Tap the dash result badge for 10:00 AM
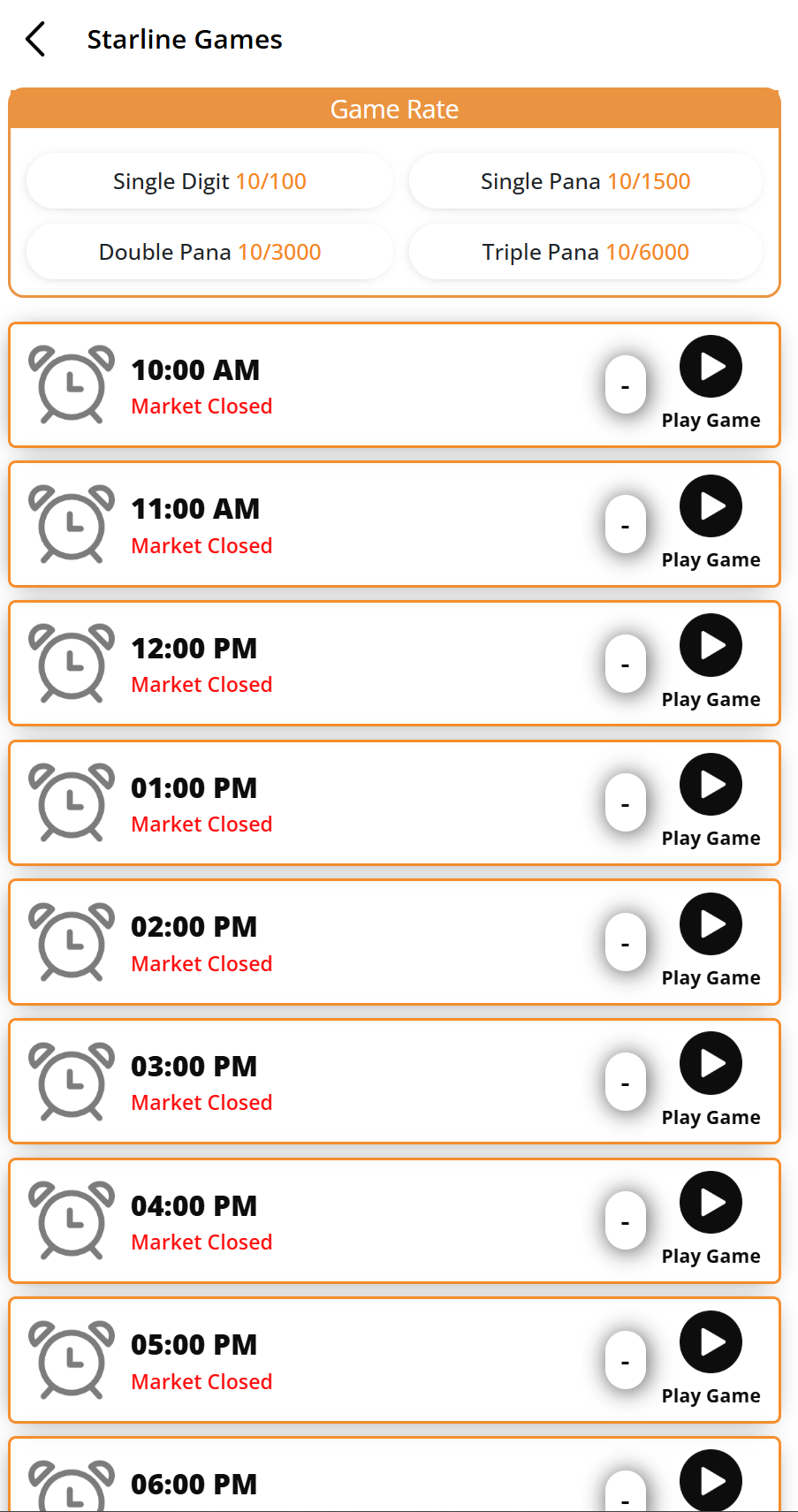The image size is (798, 1512). pos(625,385)
